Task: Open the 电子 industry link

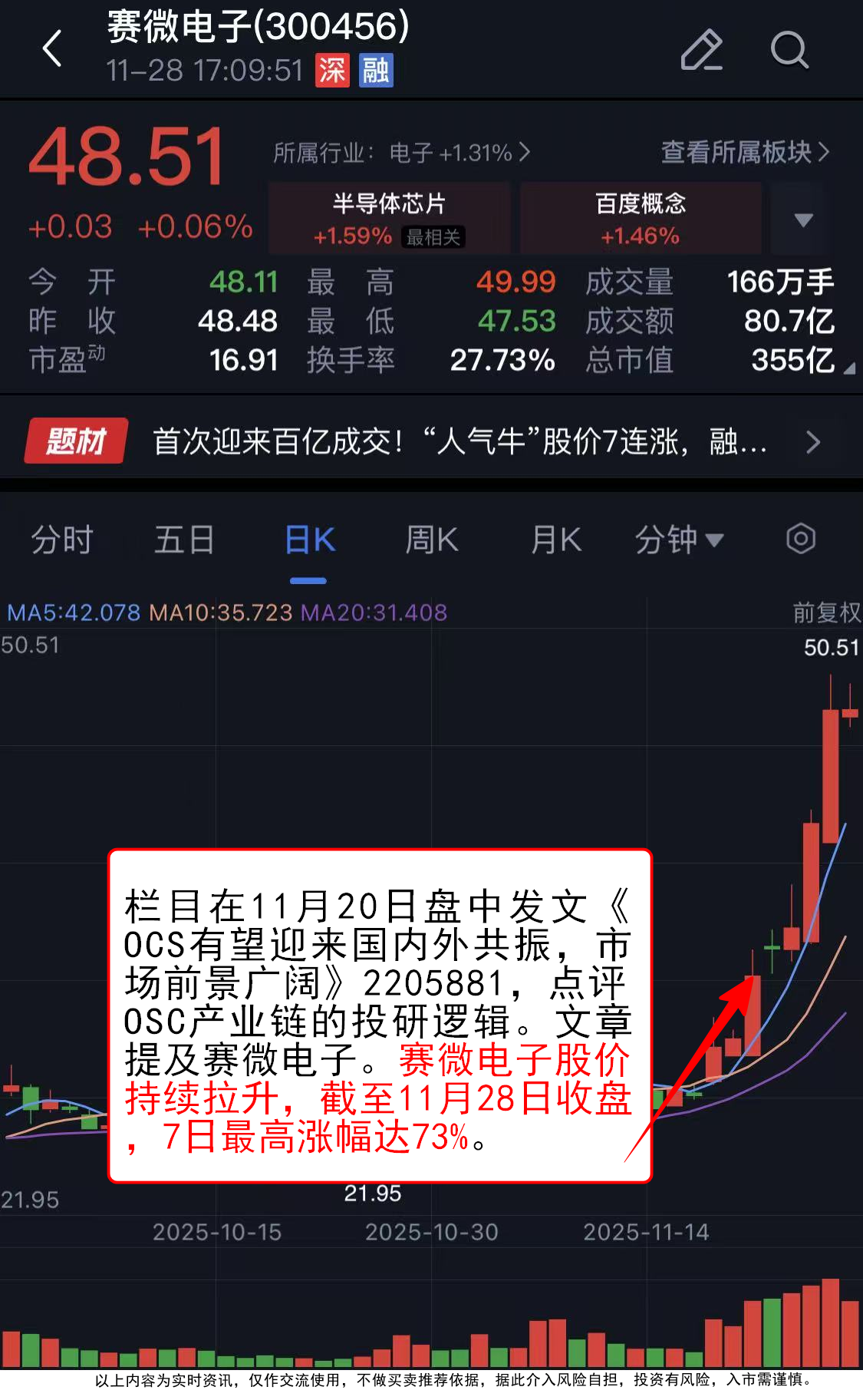Action: tap(400, 153)
